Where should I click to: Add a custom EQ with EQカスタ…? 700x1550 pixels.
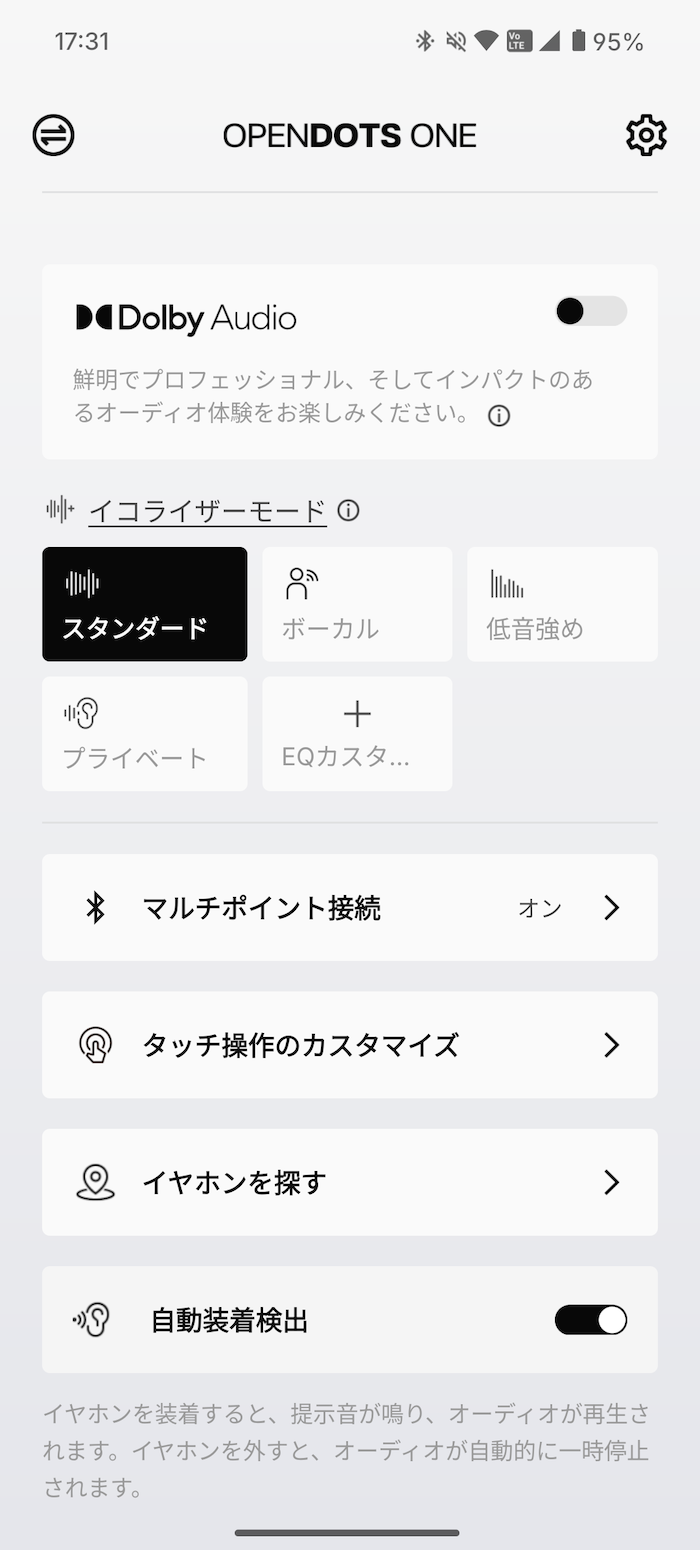[x=357, y=734]
